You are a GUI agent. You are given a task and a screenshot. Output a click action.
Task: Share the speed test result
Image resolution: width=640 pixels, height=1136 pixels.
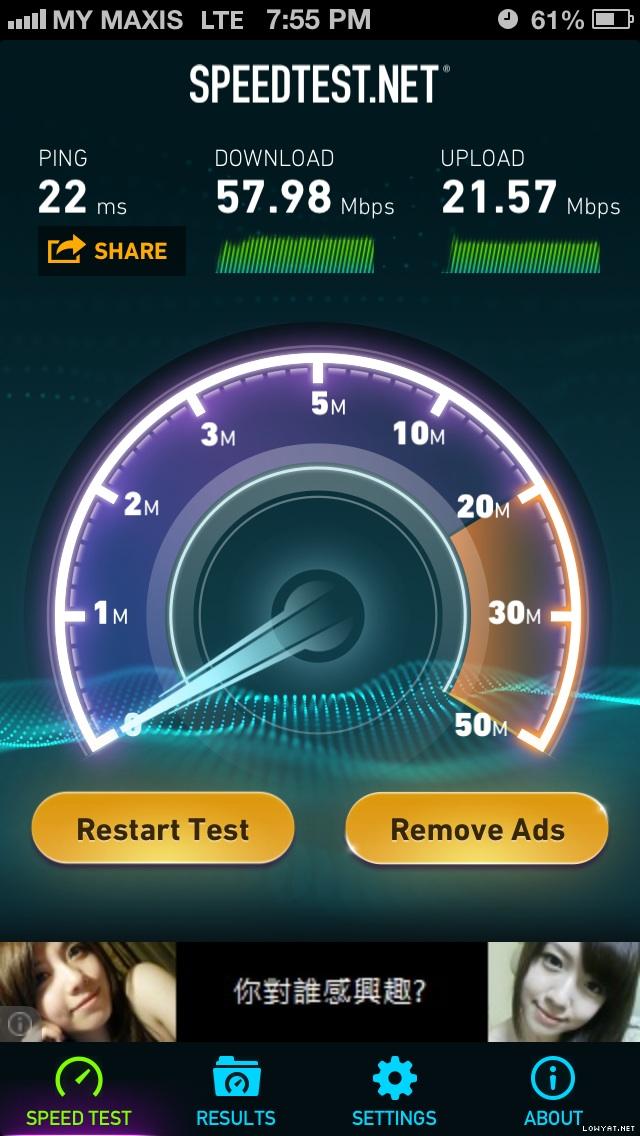coord(112,250)
